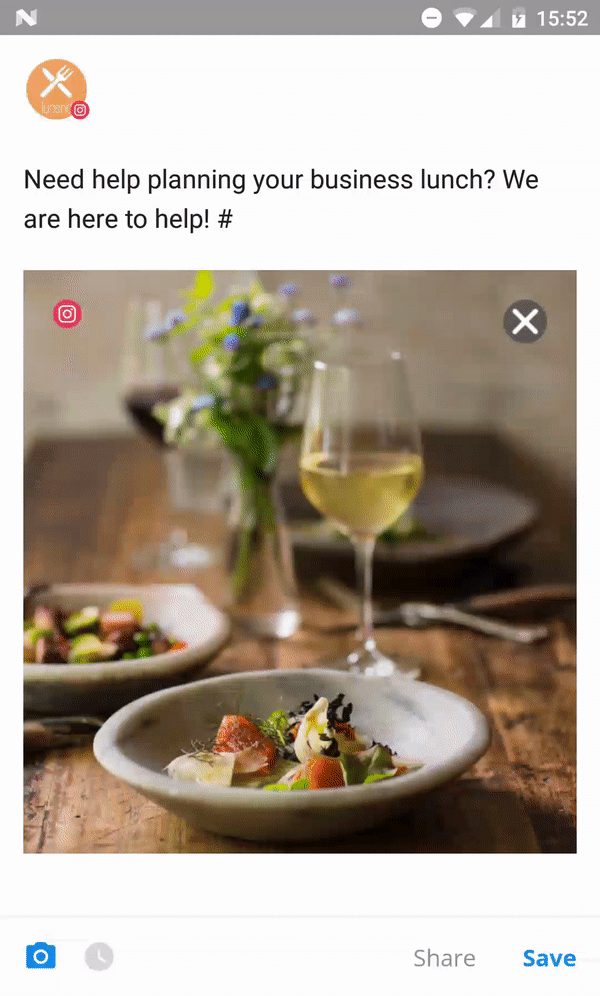Tap the Share button
600x996 pixels.
(x=444, y=958)
